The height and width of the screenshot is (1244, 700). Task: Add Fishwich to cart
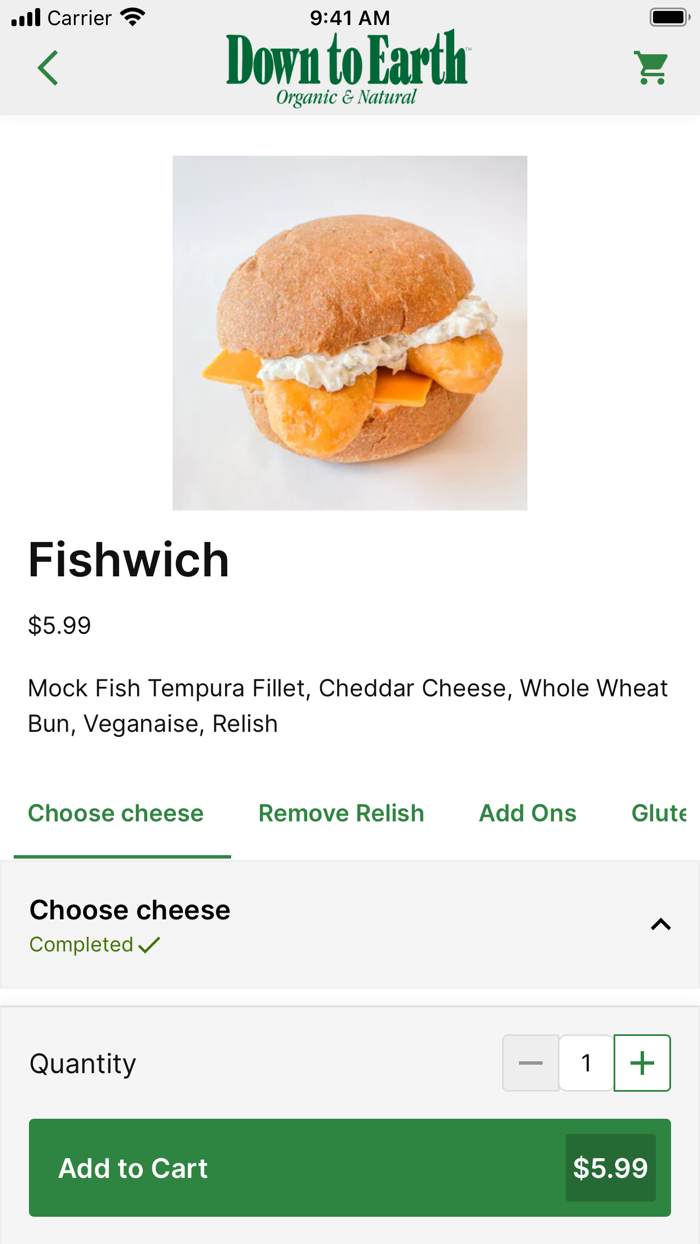pyautogui.click(x=349, y=1168)
